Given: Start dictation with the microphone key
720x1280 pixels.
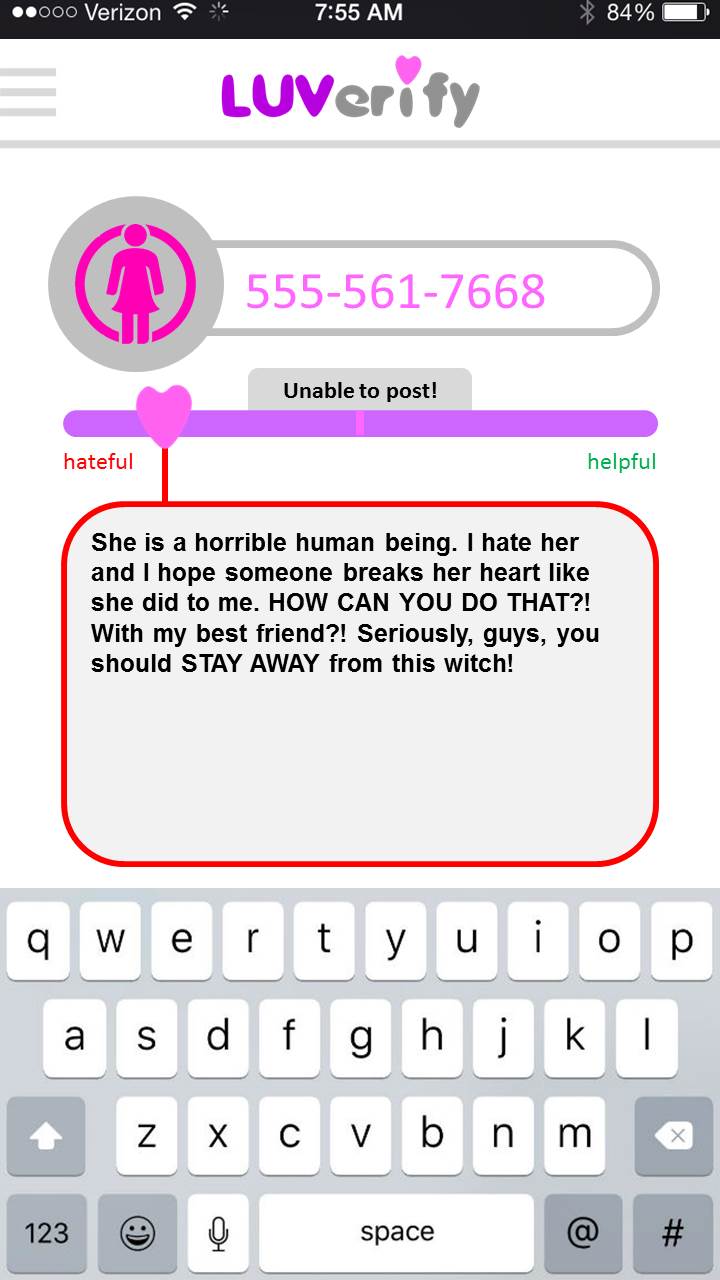Looking at the screenshot, I should pyautogui.click(x=219, y=1233).
